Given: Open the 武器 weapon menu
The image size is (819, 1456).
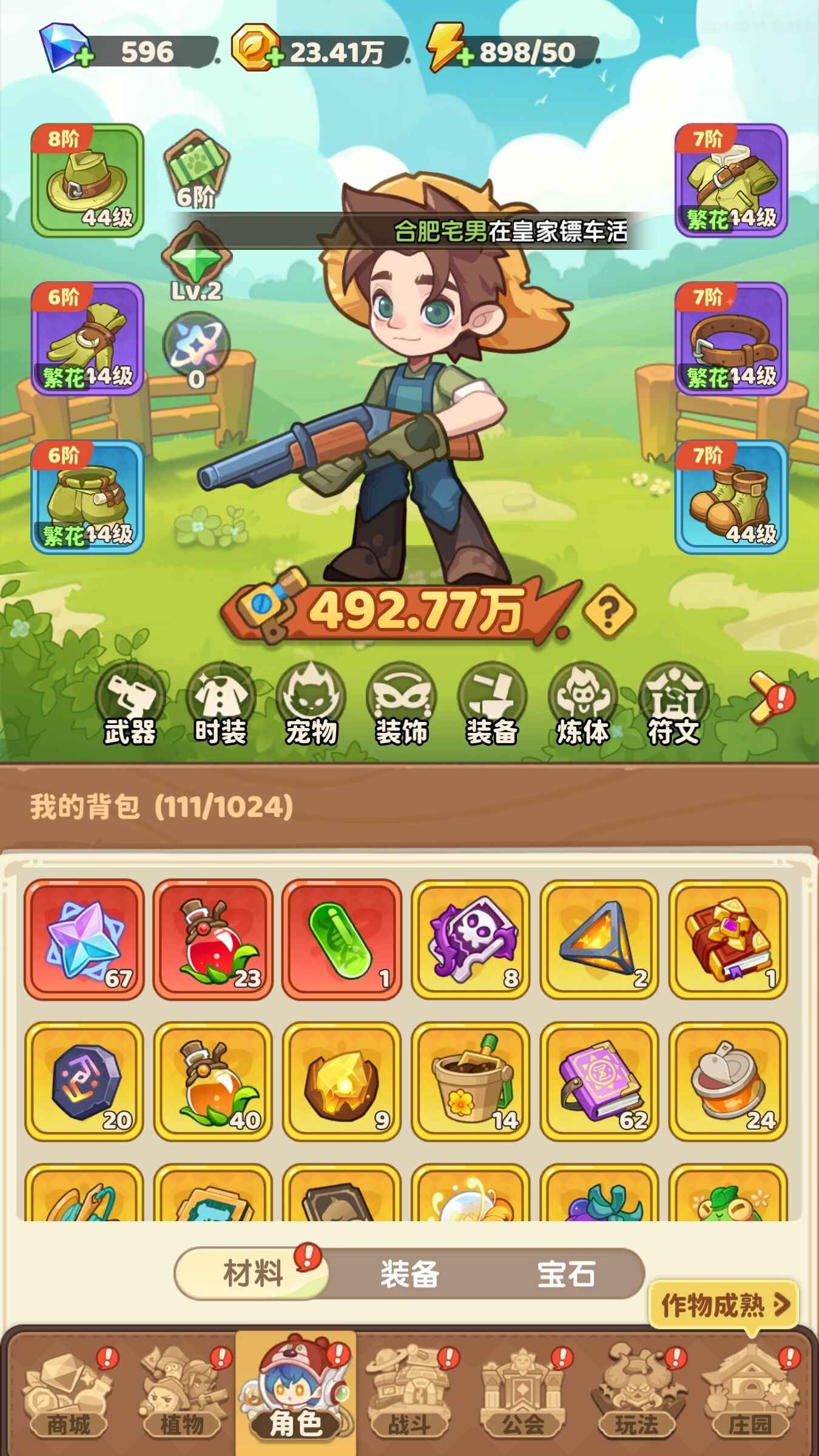Looking at the screenshot, I should pos(130,705).
